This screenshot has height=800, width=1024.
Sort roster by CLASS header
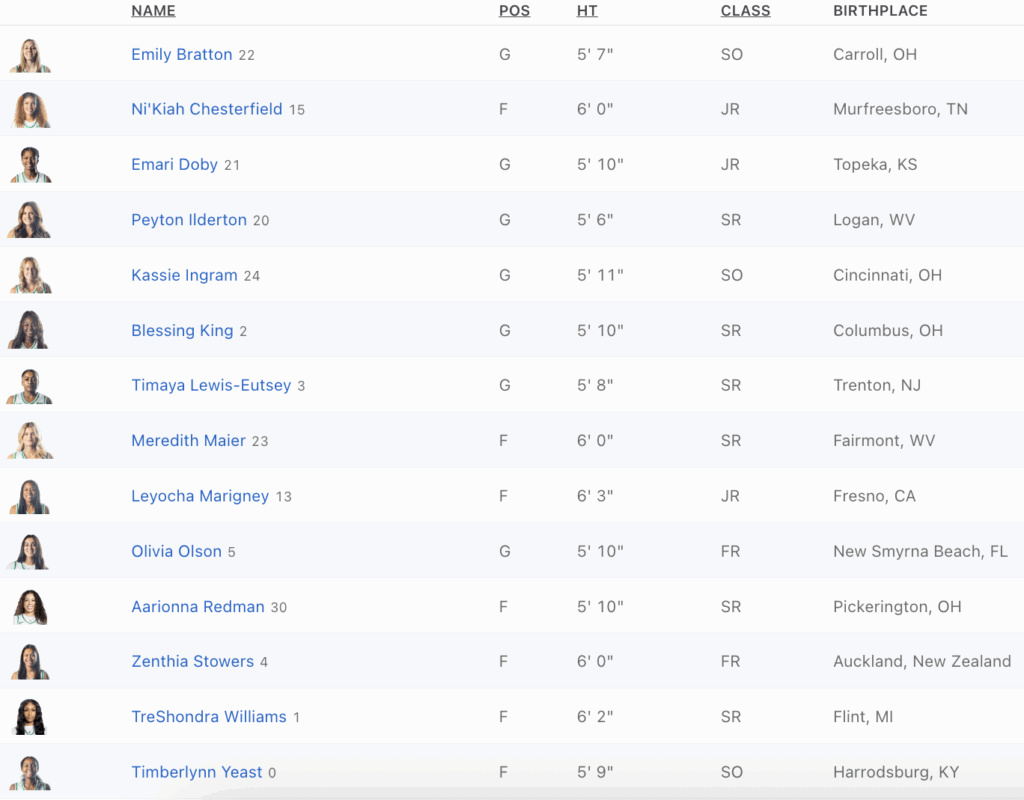pyautogui.click(x=745, y=11)
